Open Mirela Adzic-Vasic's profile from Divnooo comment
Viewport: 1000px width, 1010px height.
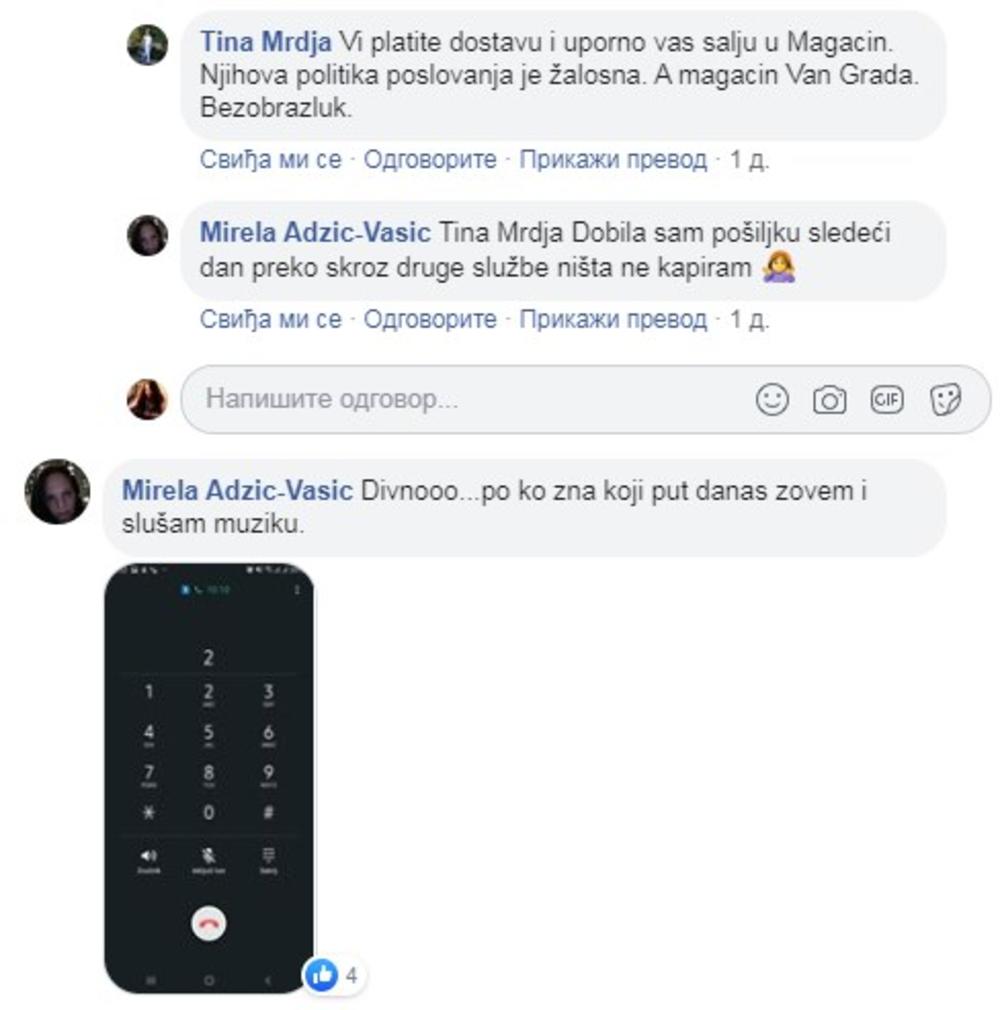pyautogui.click(x=236, y=491)
